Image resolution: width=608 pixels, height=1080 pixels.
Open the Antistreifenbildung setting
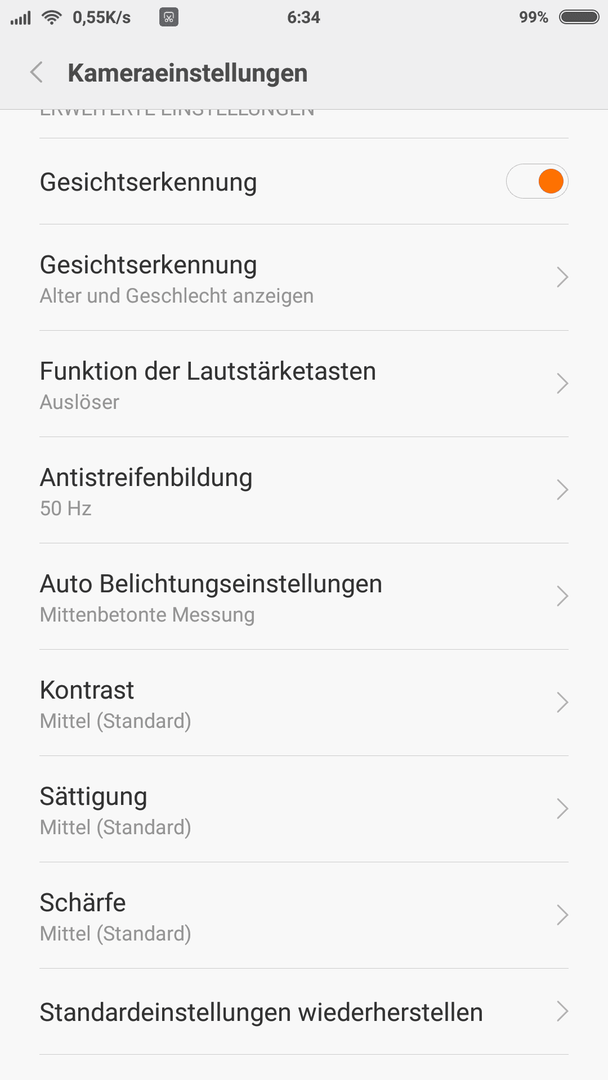(x=304, y=490)
